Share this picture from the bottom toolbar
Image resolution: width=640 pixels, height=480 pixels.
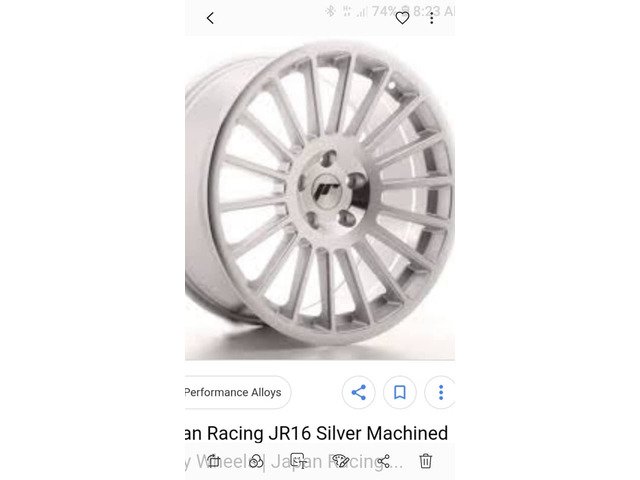tap(383, 461)
